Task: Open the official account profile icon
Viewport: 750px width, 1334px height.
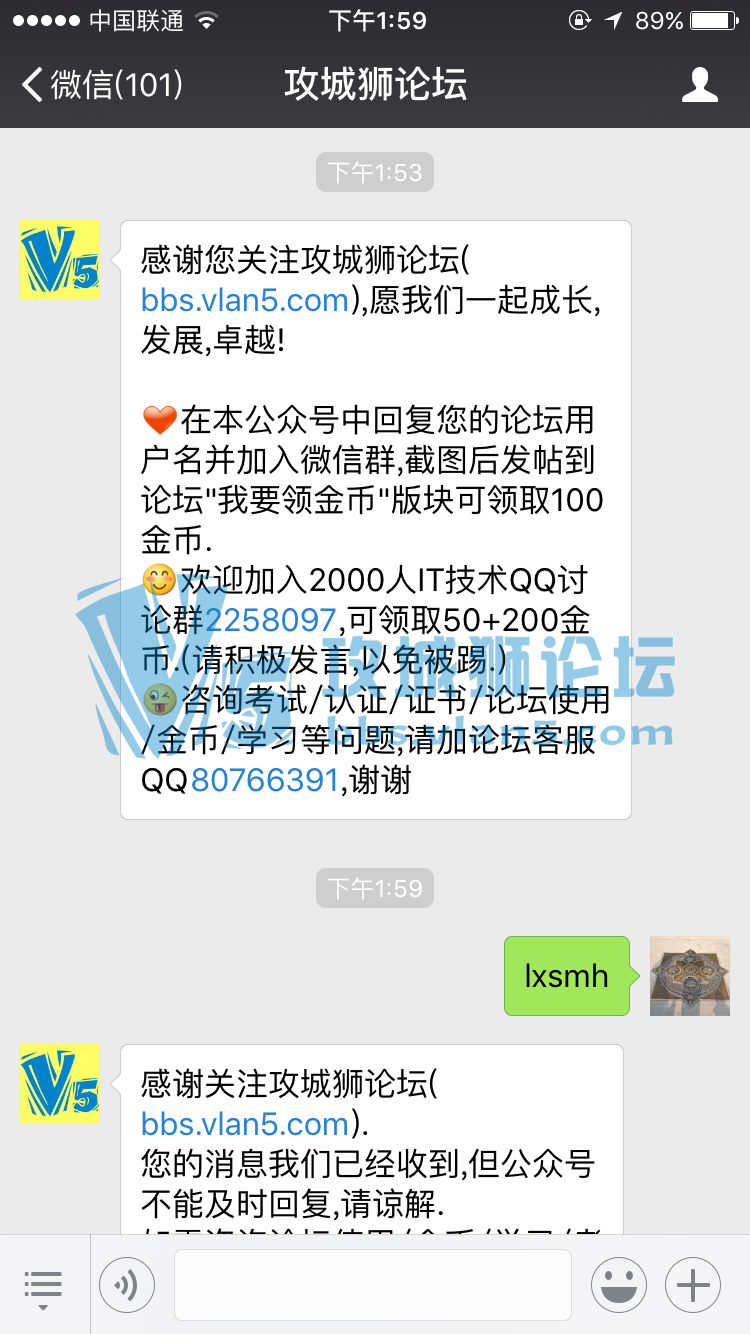Action: coord(699,85)
